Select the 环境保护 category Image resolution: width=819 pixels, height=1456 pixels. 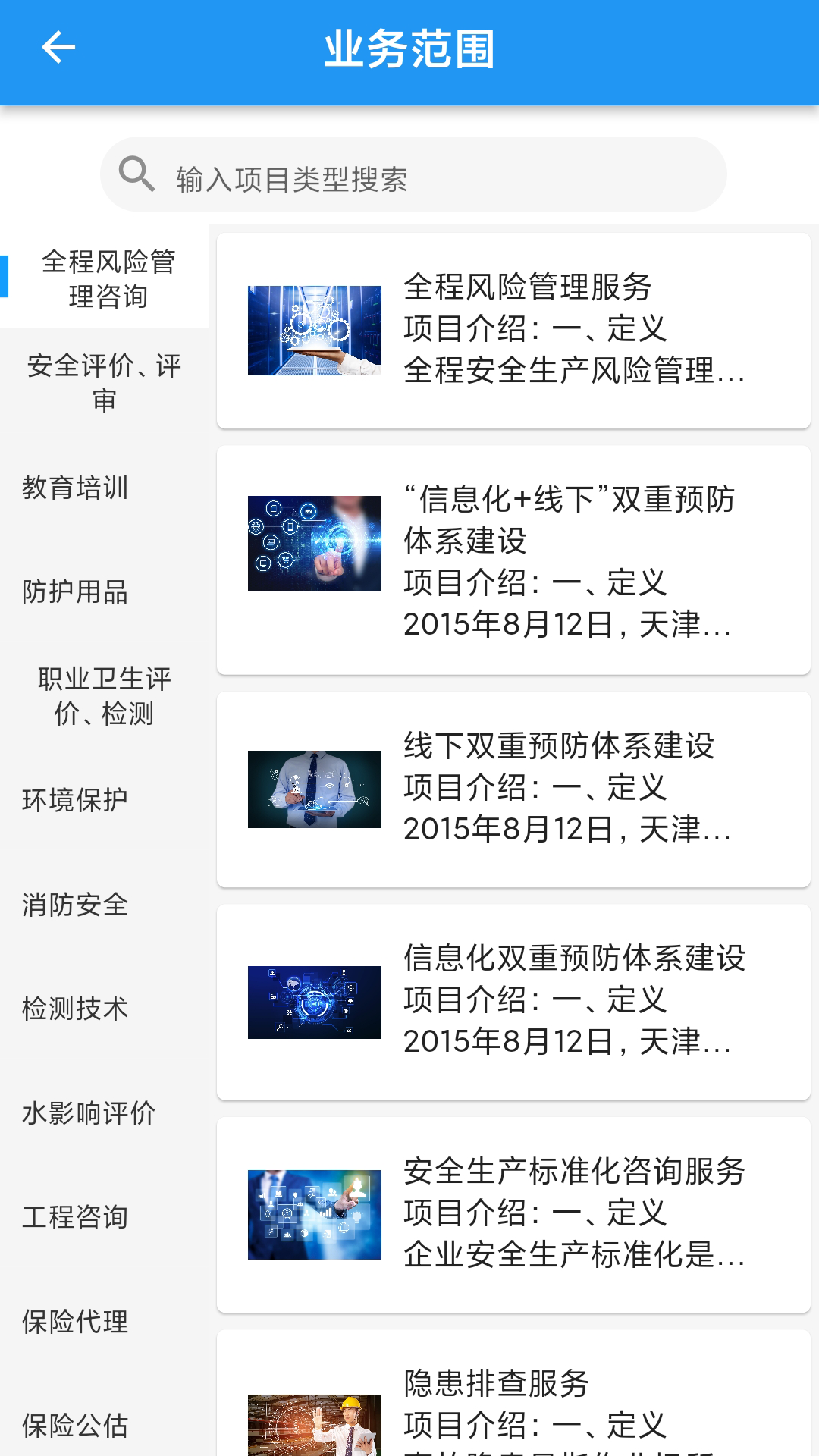[76, 800]
